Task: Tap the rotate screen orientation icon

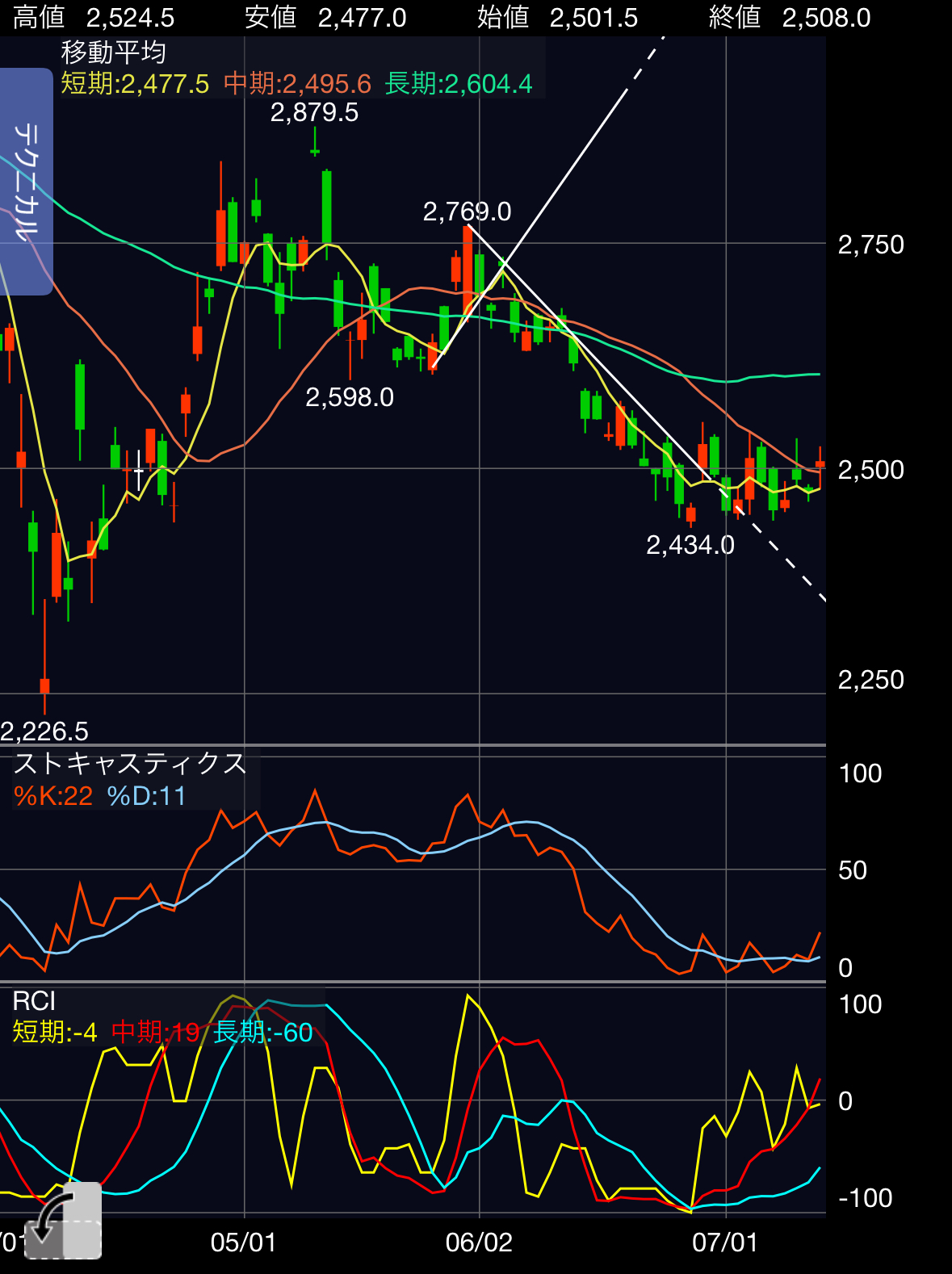Action: 63,1221
